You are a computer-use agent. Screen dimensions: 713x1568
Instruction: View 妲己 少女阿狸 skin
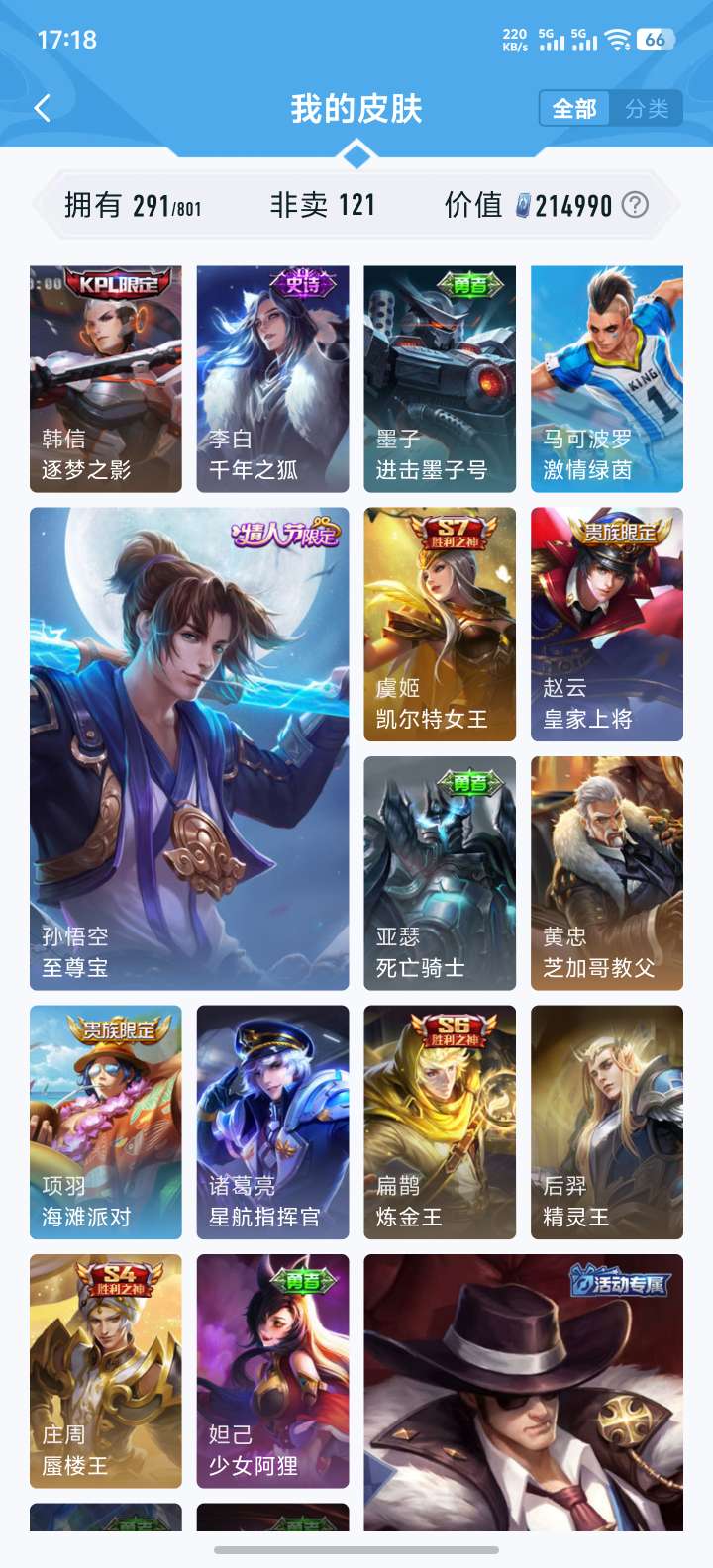pos(273,1371)
